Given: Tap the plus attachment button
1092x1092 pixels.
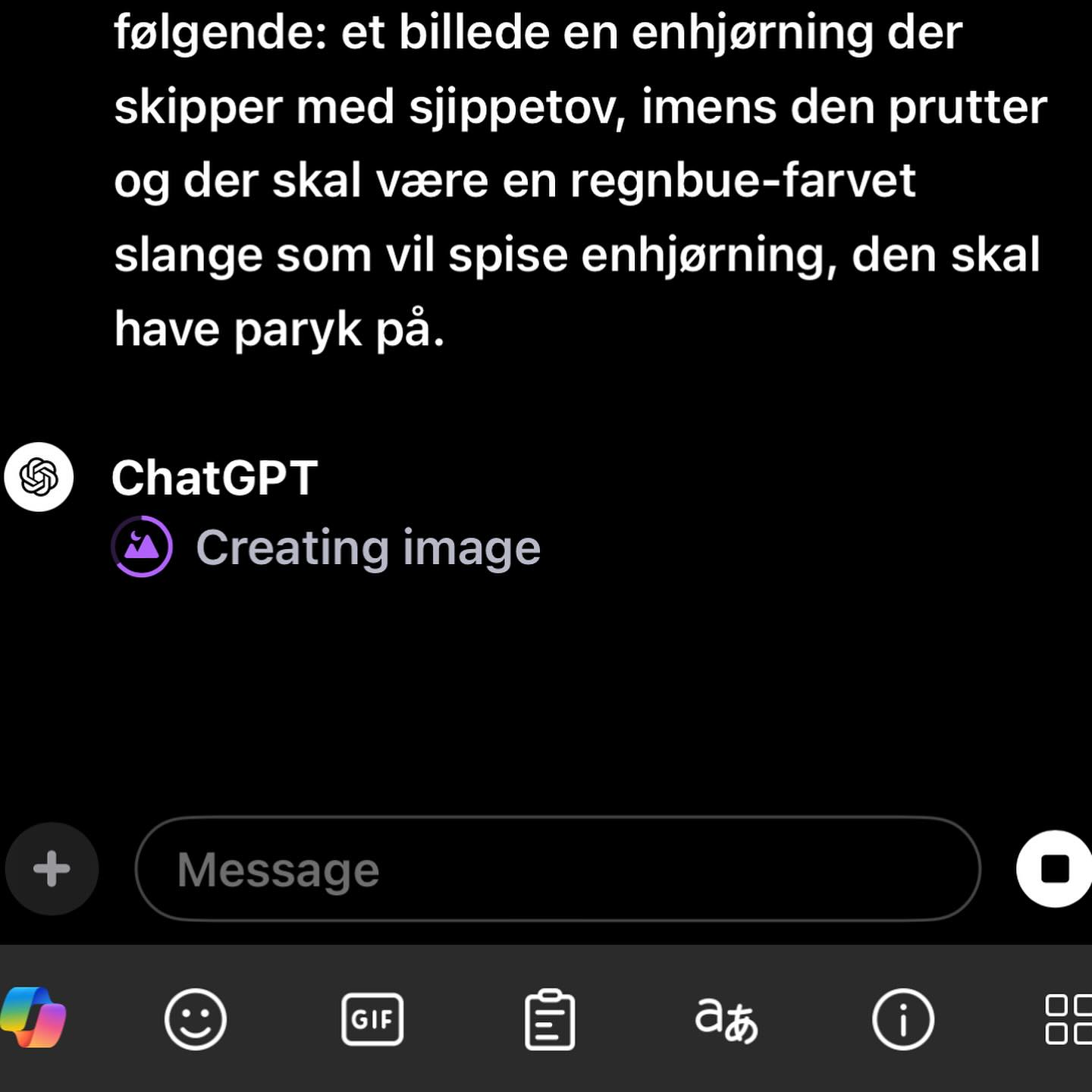Looking at the screenshot, I should (x=52, y=868).
